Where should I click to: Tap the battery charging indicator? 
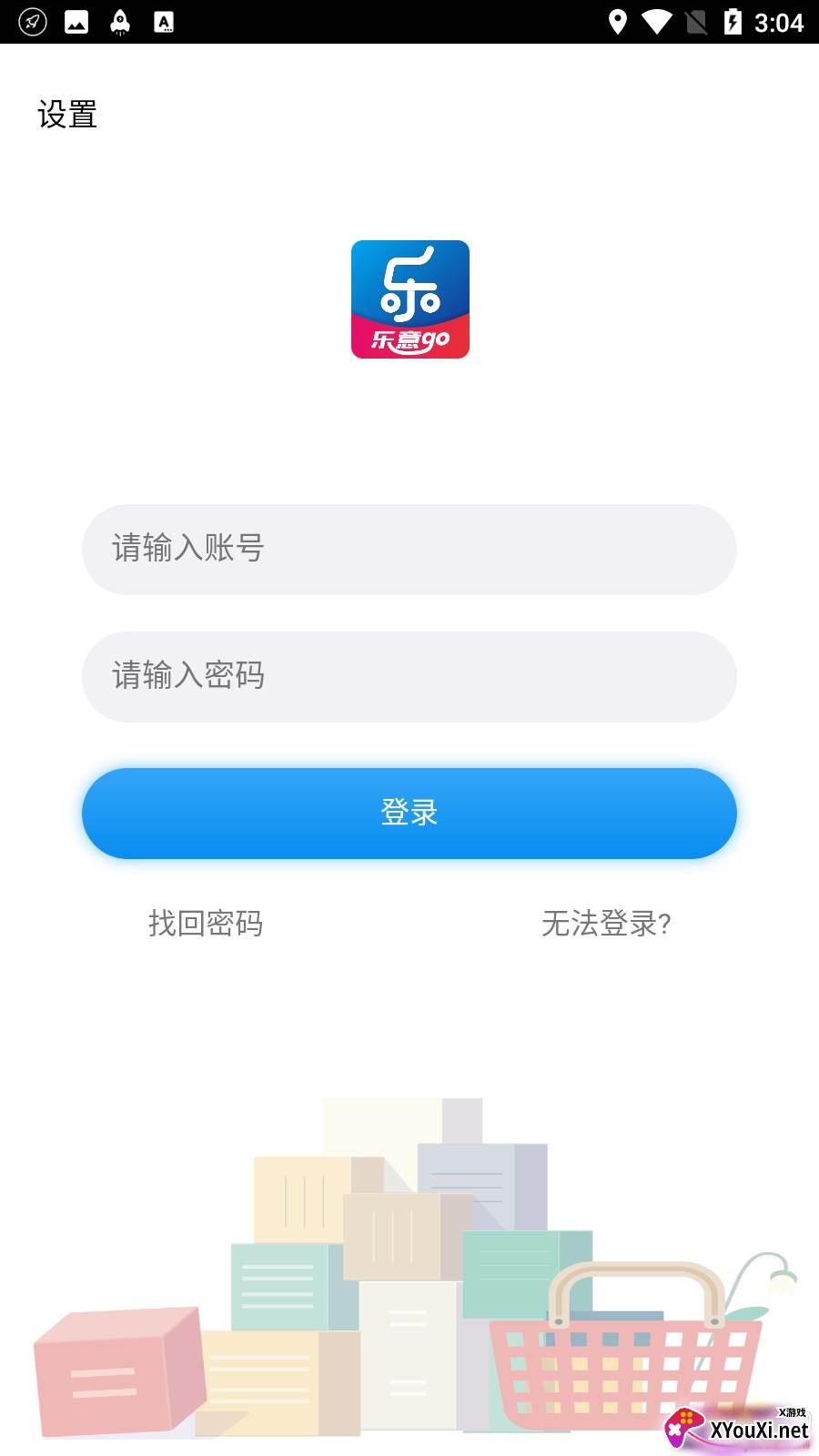pyautogui.click(x=733, y=21)
